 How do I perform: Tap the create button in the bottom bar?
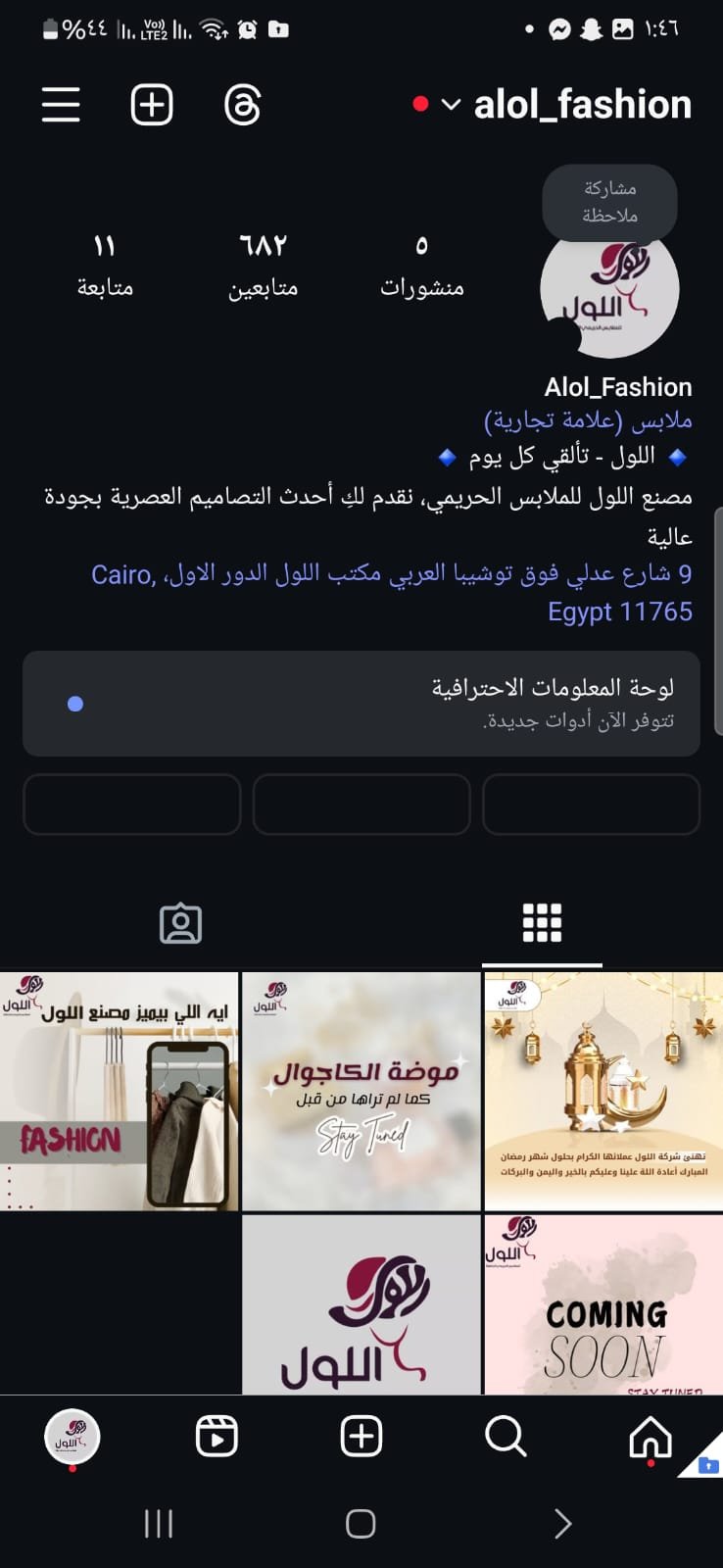(x=361, y=1438)
